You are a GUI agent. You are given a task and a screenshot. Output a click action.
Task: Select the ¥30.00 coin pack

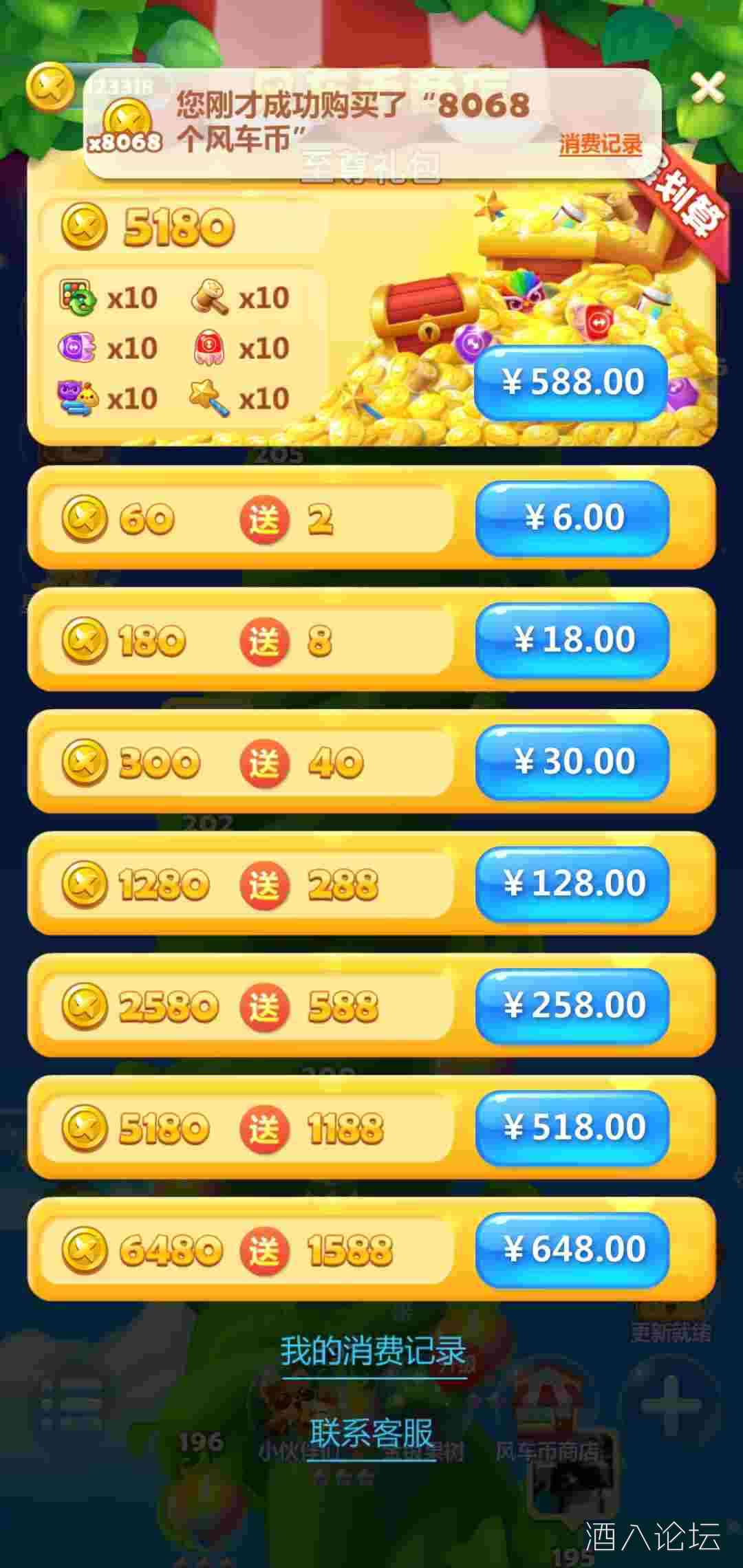pos(572,761)
